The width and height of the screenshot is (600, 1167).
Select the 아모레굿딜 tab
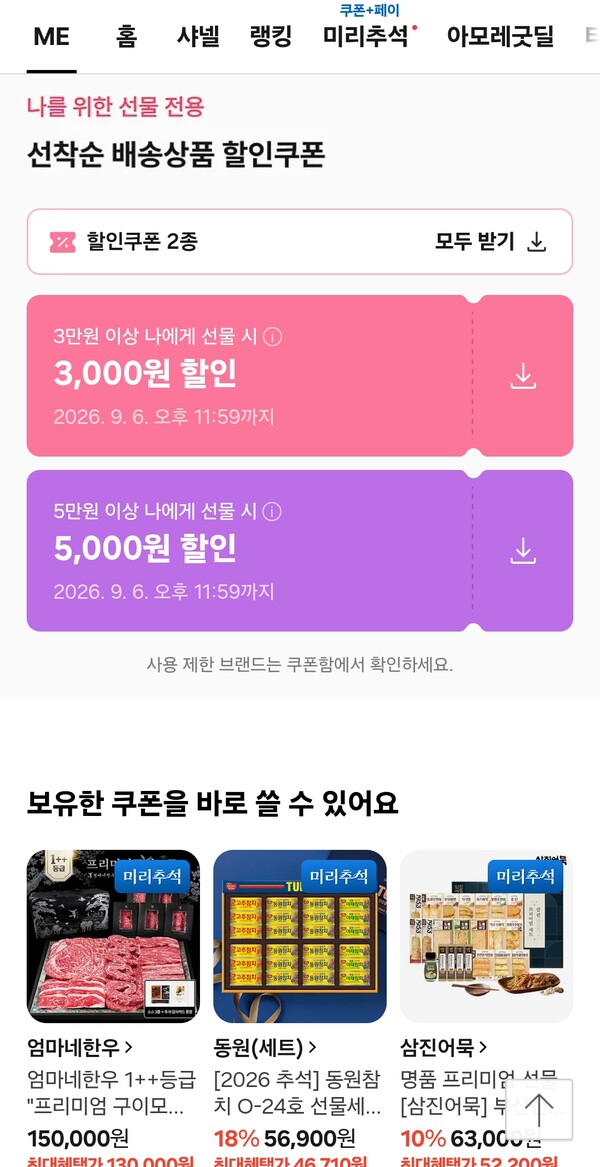point(500,36)
